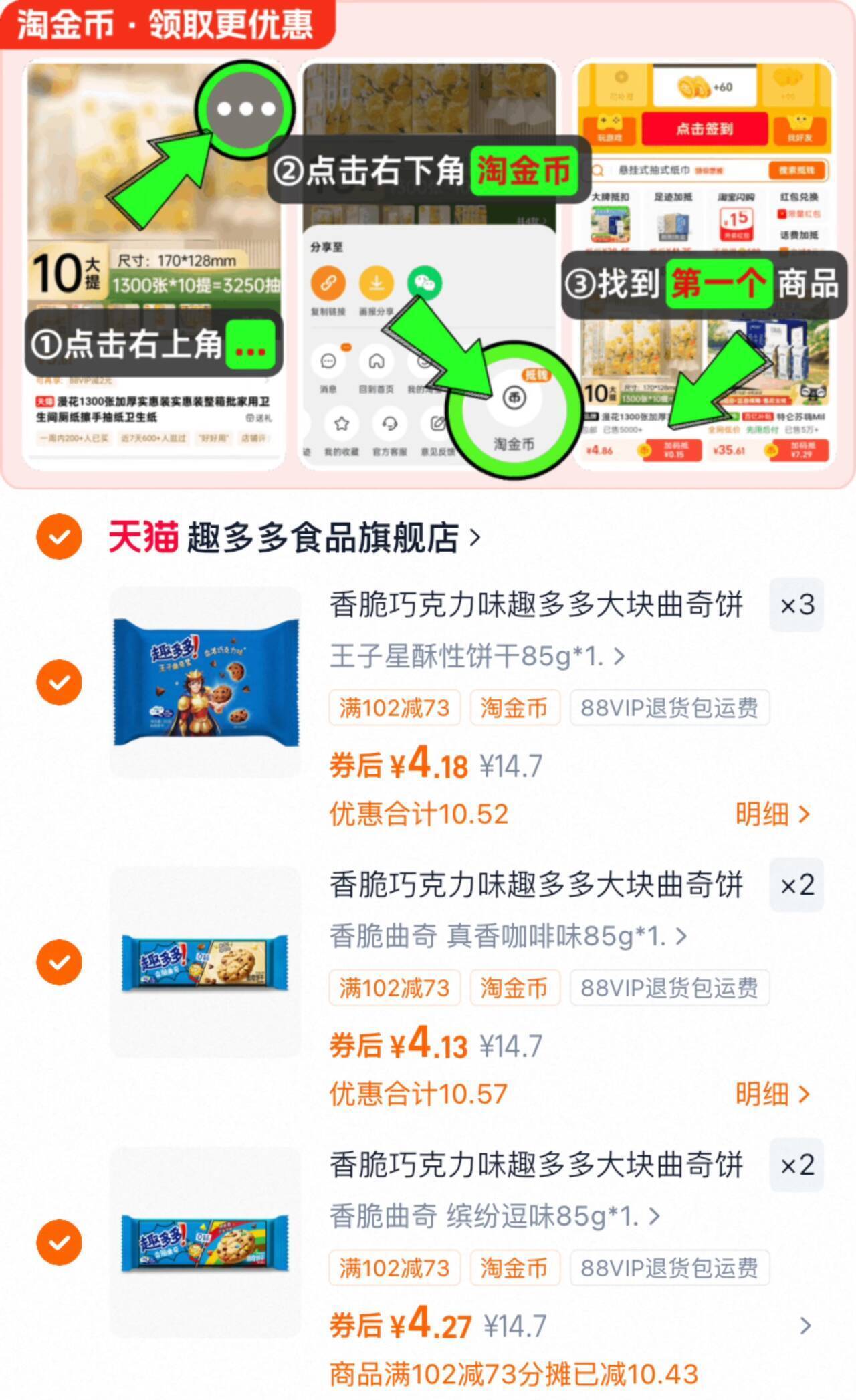The width and height of the screenshot is (856, 1400).
Task: Deselect the 真香咖啡味 cookie item
Action: [59, 962]
